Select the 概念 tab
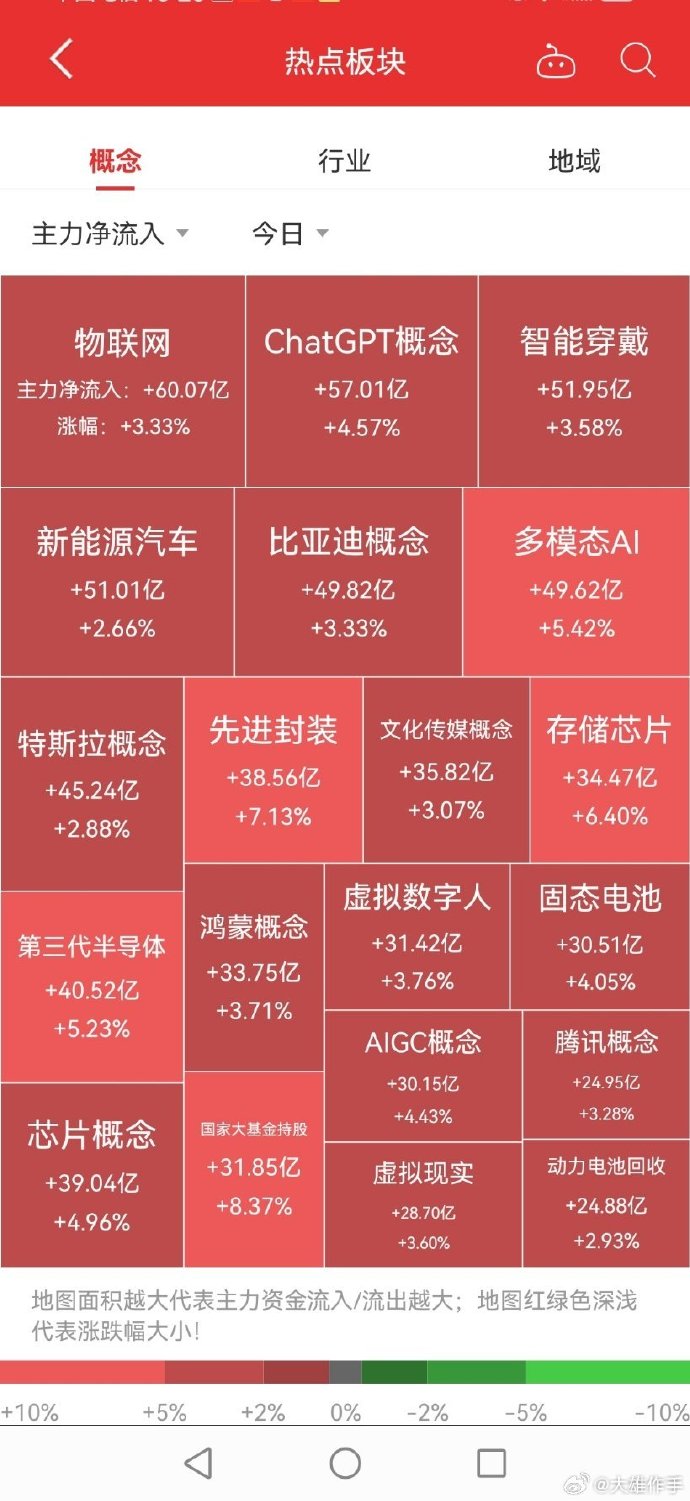The height and width of the screenshot is (1501, 690). (x=115, y=161)
